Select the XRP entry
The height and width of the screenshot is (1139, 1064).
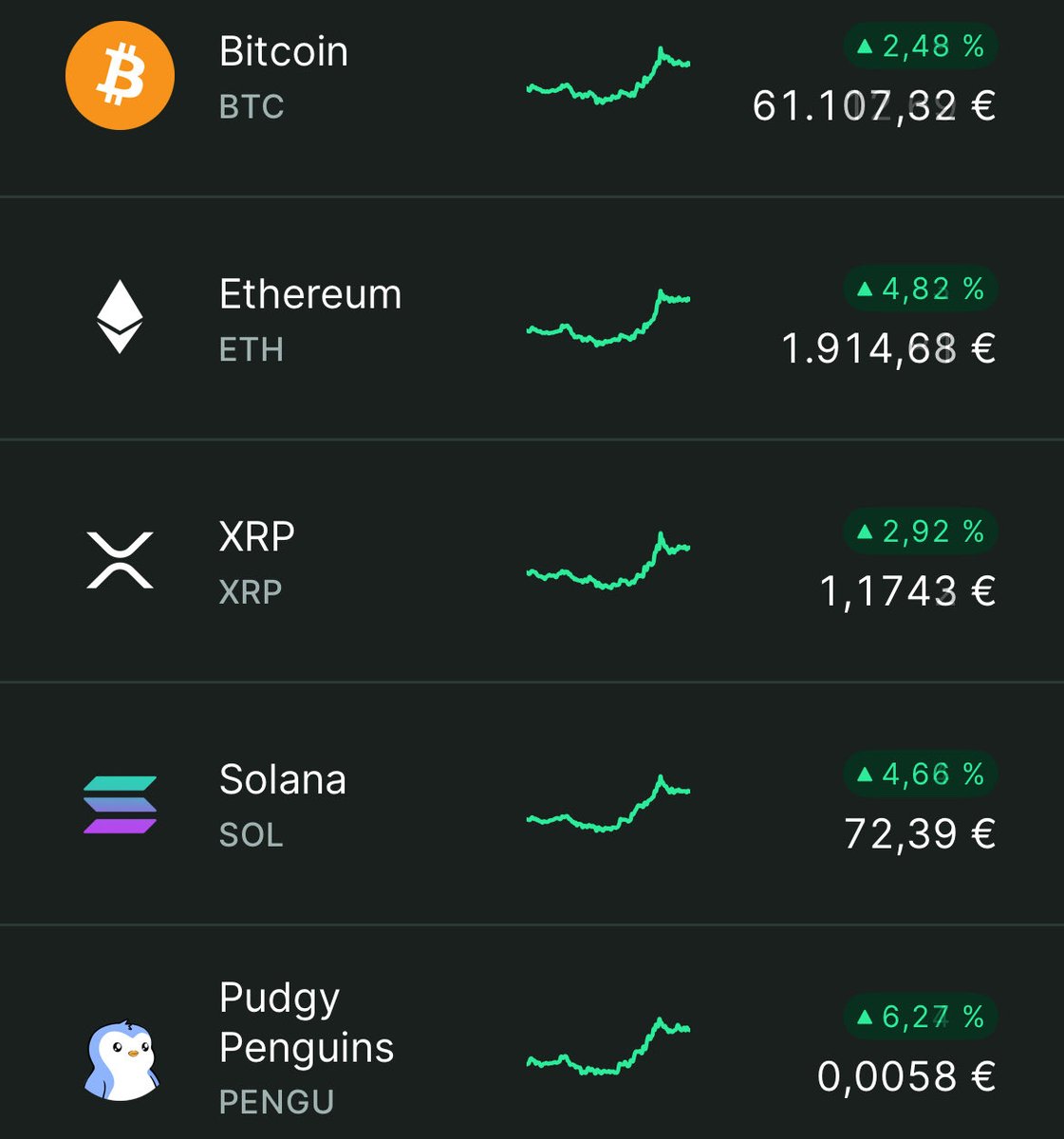pos(256,562)
